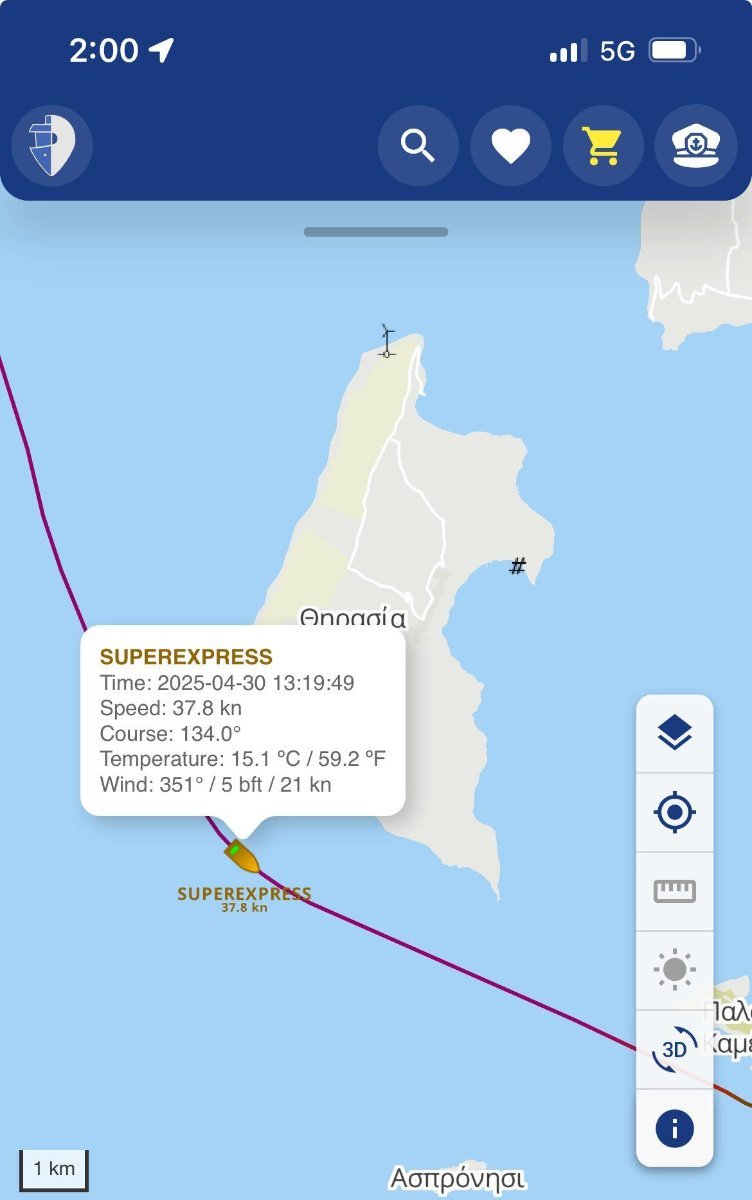Toggle the brightness sun mode
Screen dimensions: 752x1200
[674, 969]
